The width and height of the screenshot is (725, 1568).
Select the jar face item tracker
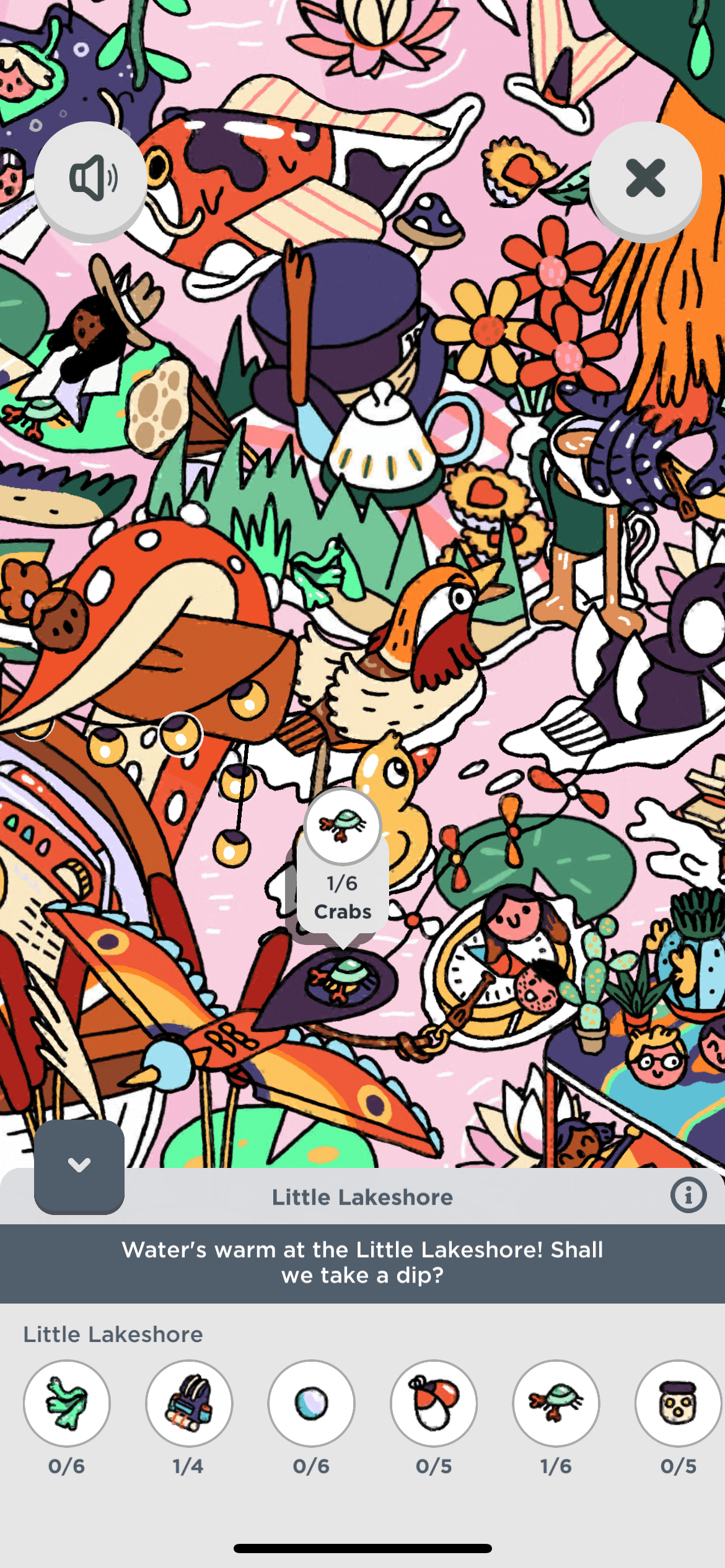point(678,1403)
